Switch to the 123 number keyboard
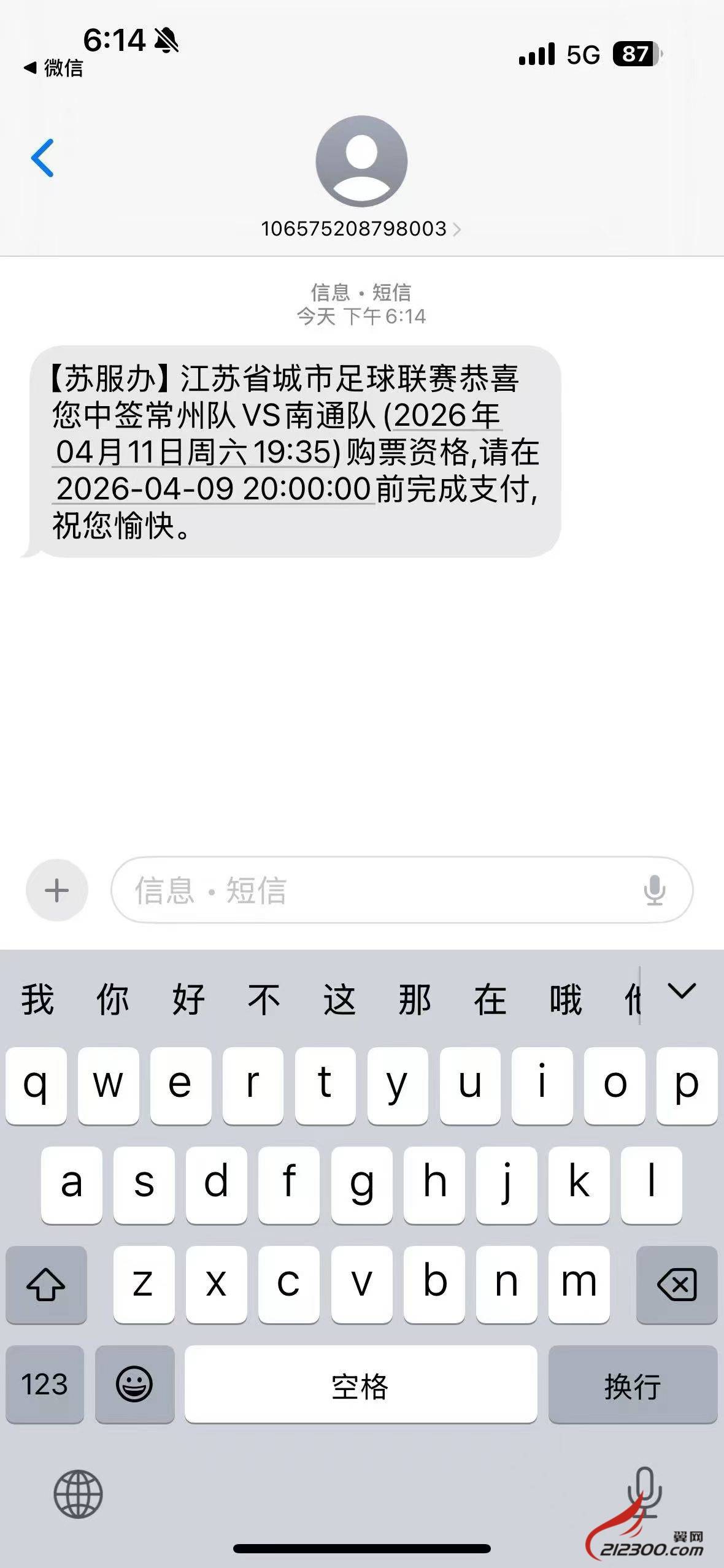This screenshot has height=1568, width=724. click(44, 1385)
